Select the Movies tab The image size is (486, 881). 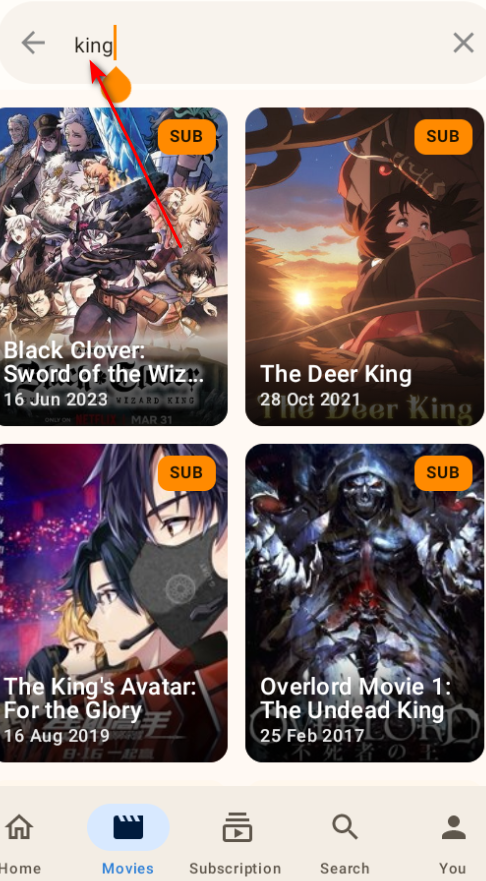(x=128, y=842)
